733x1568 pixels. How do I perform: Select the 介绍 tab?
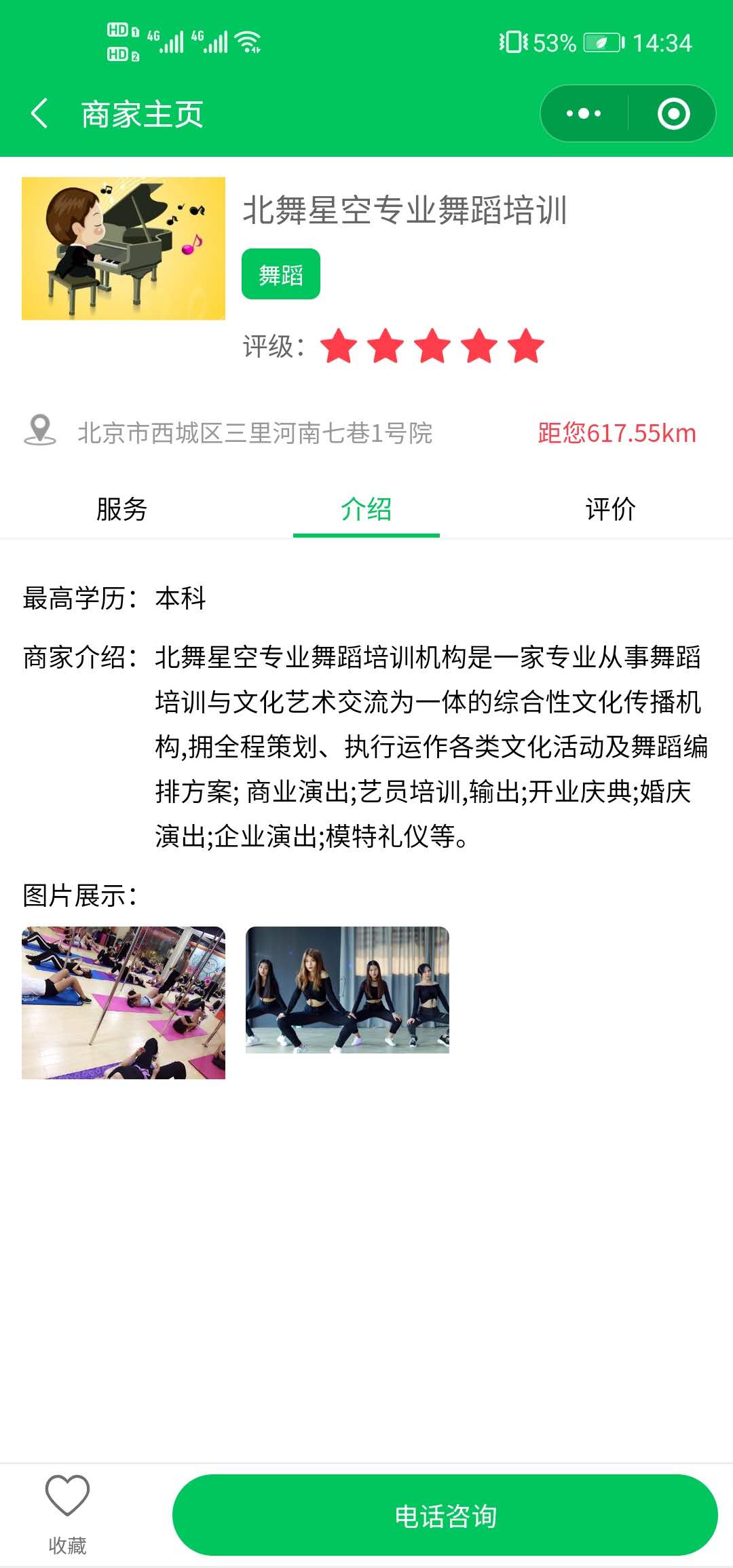pyautogui.click(x=366, y=509)
